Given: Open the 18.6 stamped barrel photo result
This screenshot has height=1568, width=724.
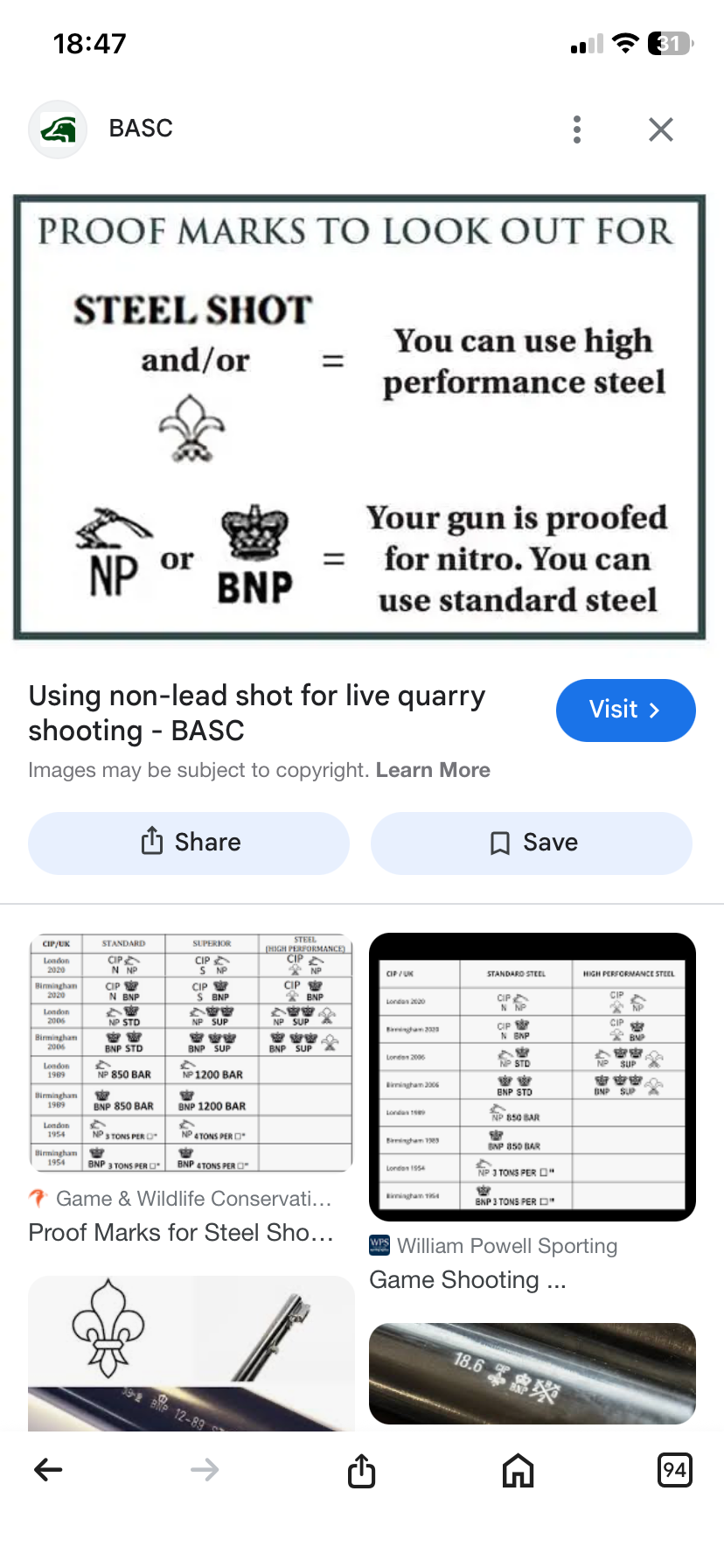Looking at the screenshot, I should pos(532,1373).
